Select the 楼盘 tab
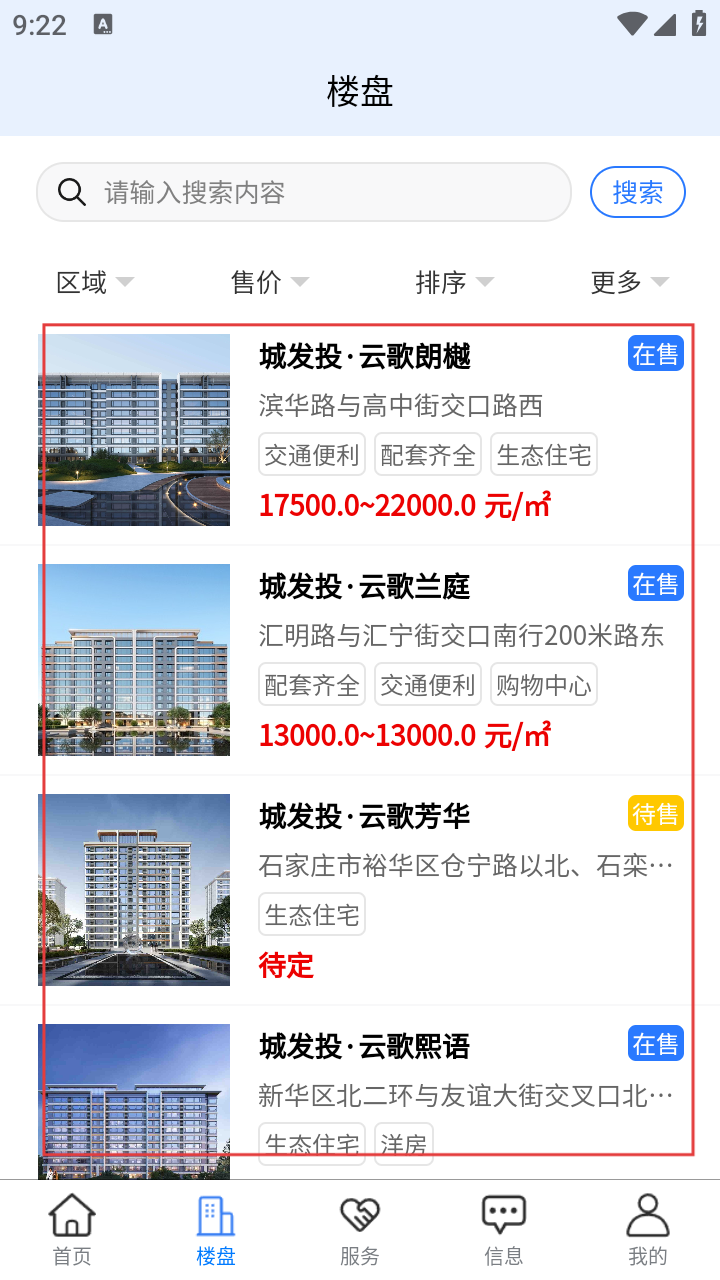 pos(216,1230)
